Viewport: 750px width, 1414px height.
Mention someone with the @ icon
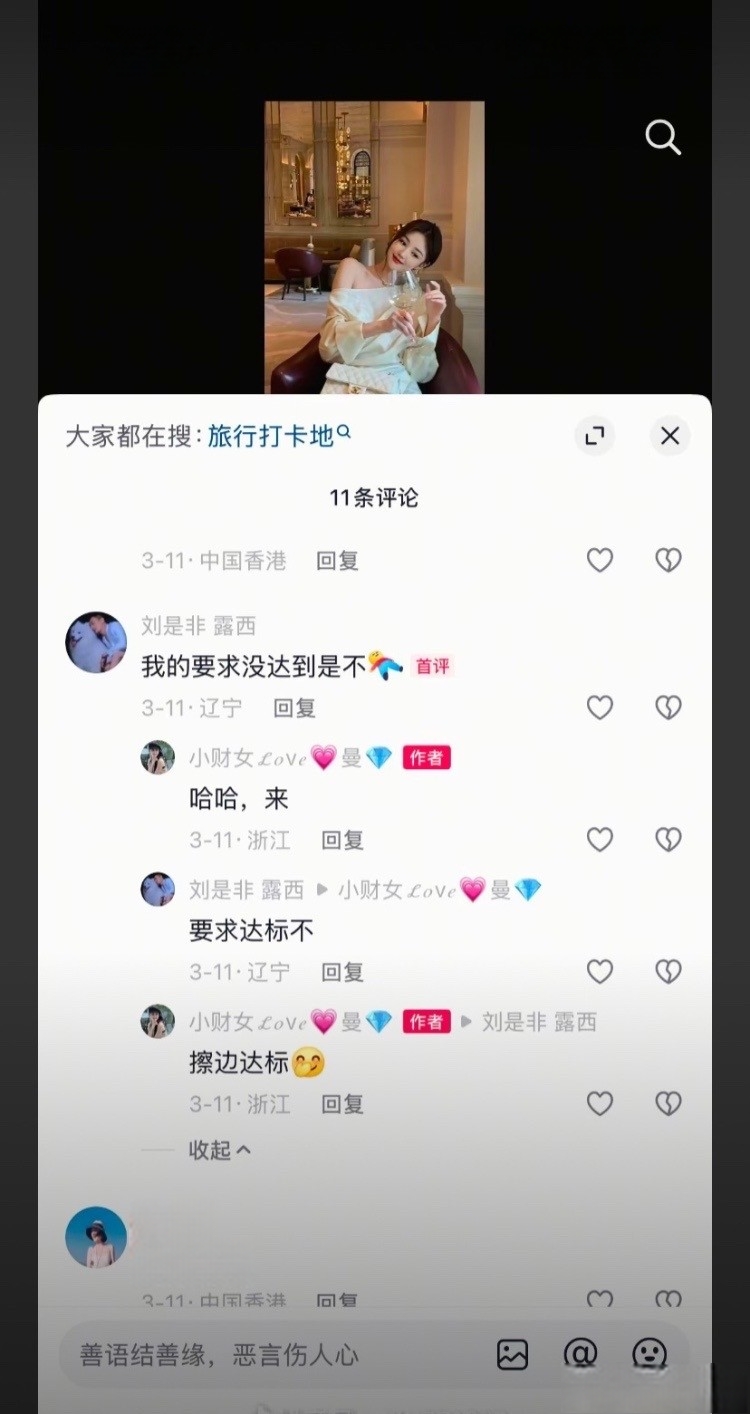(580, 1355)
